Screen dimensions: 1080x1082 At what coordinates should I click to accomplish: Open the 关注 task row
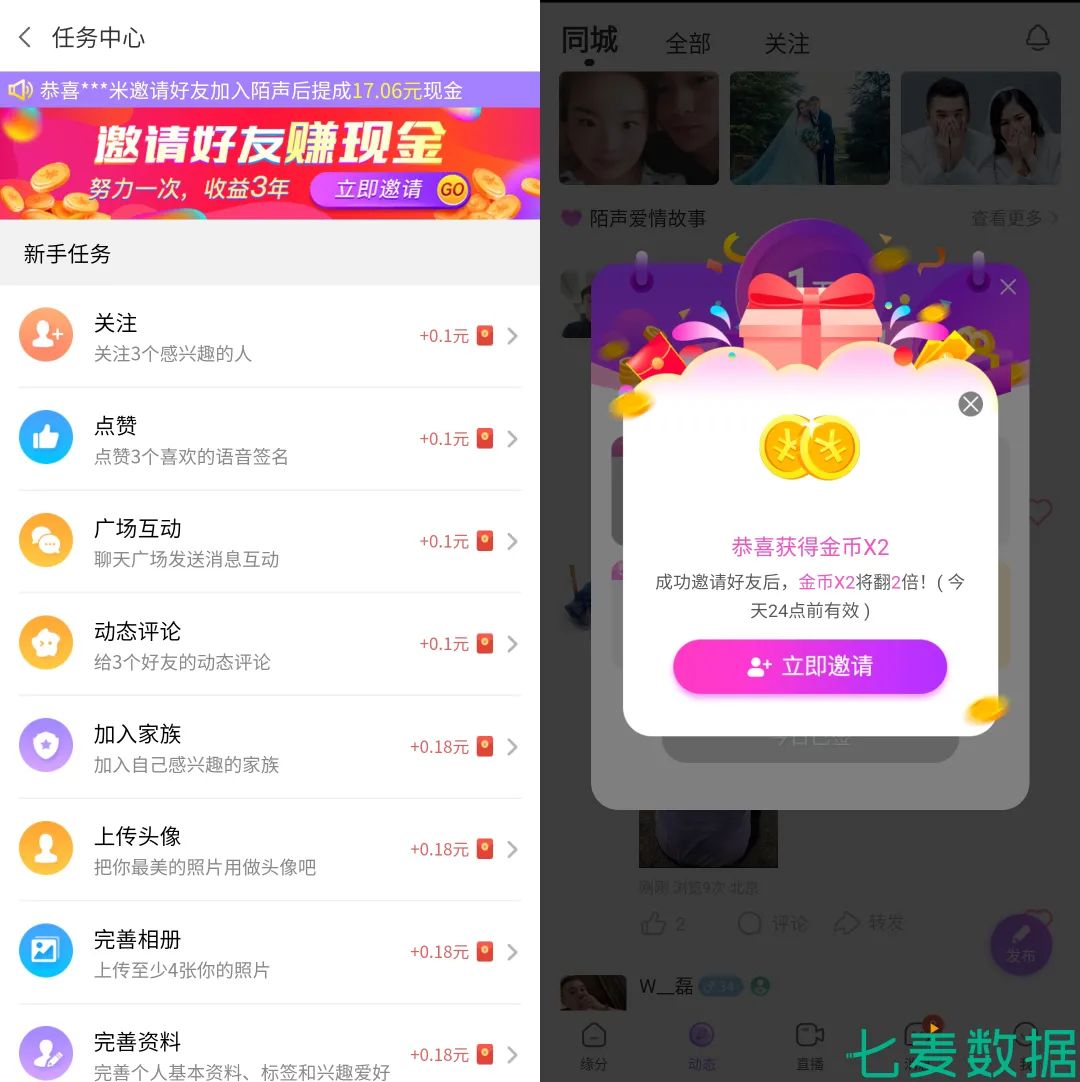[x=270, y=337]
